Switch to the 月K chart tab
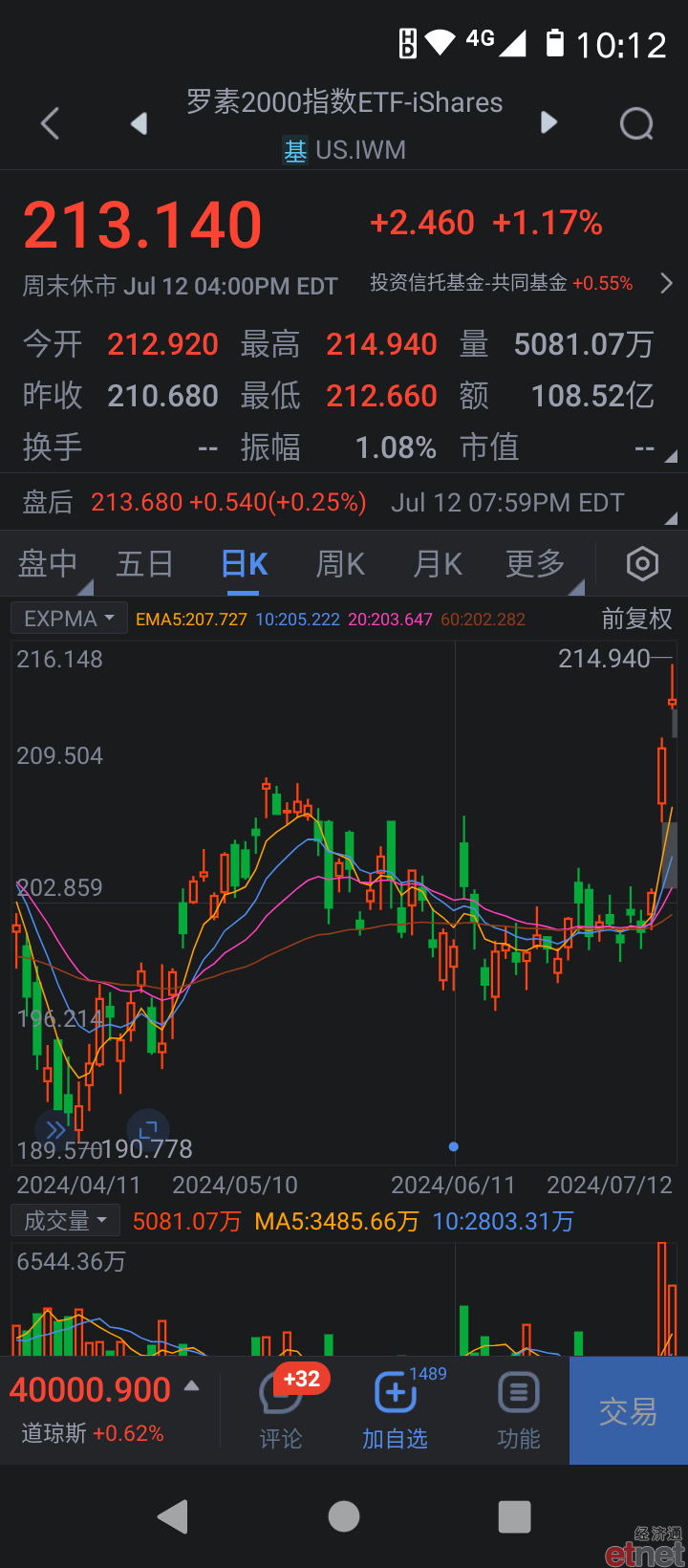688x1568 pixels. (438, 564)
